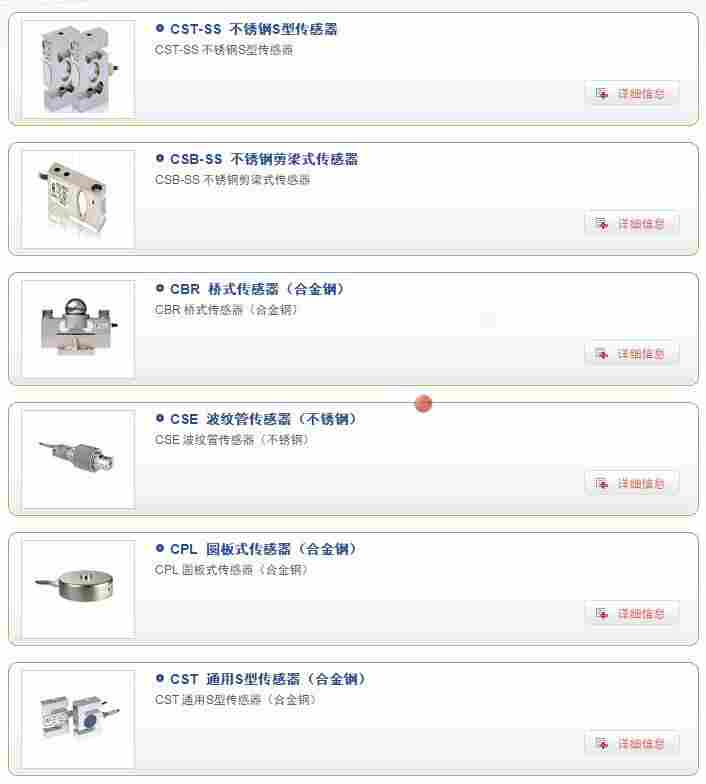Screen dimensions: 706x784
Task: Open the CSE bellows sensor product image
Action: pos(78,459)
